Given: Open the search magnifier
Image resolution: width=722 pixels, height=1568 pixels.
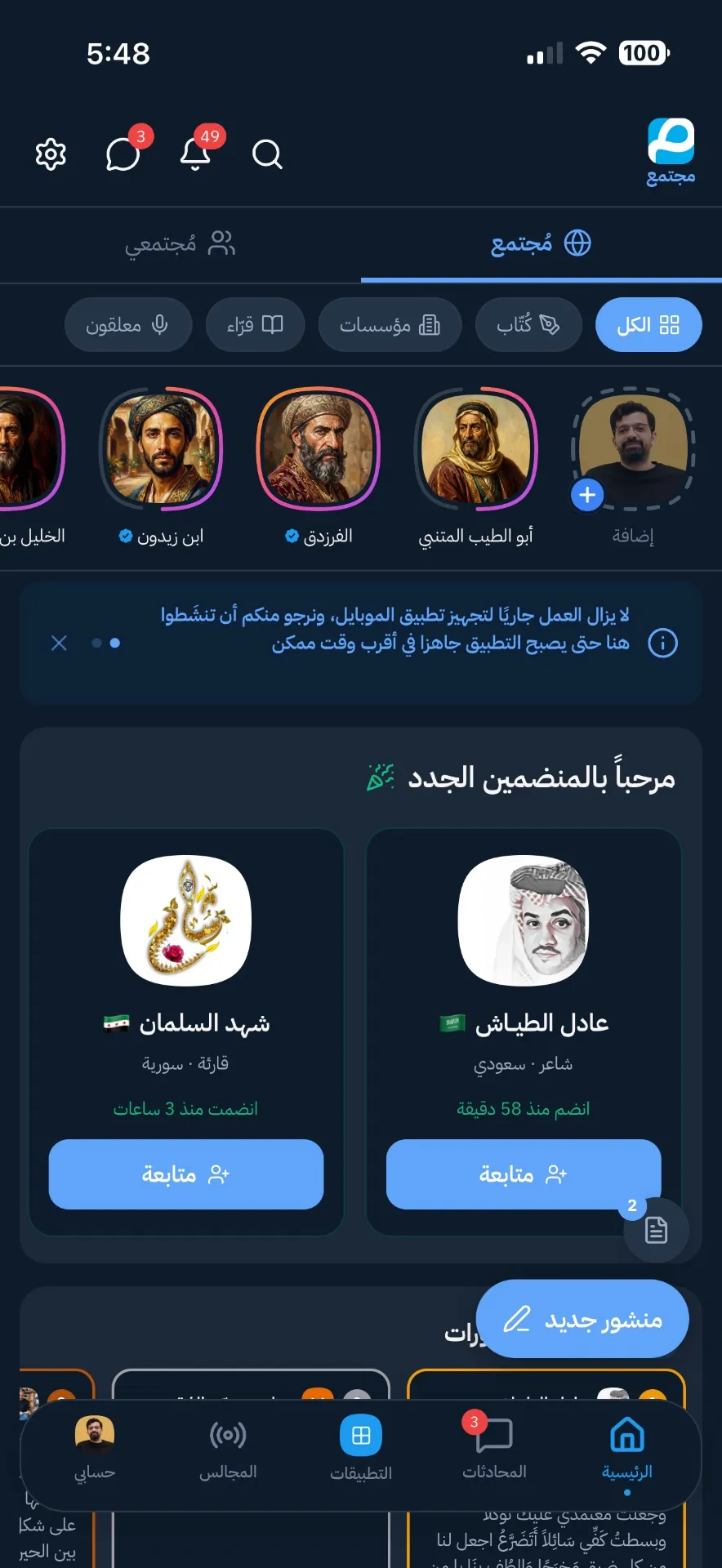Looking at the screenshot, I should point(267,154).
